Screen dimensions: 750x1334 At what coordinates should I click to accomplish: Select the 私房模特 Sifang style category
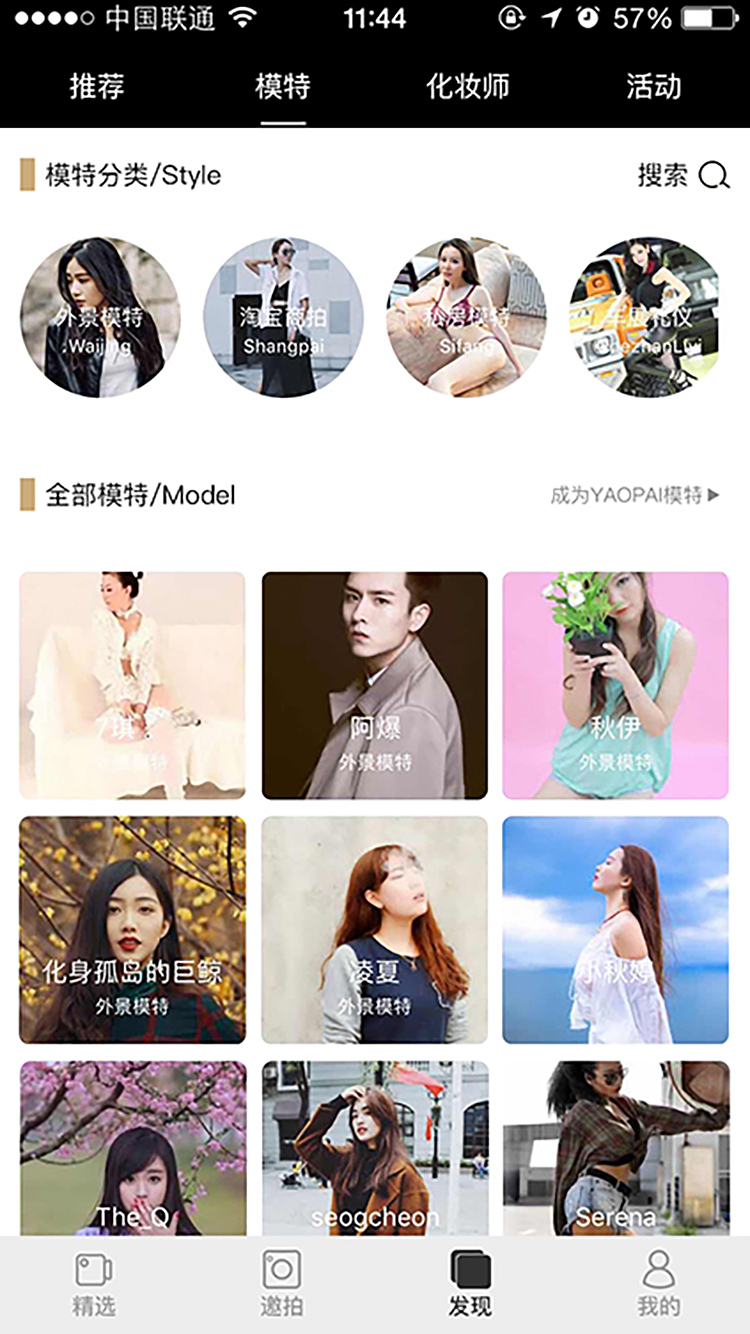pyautogui.click(x=466, y=317)
